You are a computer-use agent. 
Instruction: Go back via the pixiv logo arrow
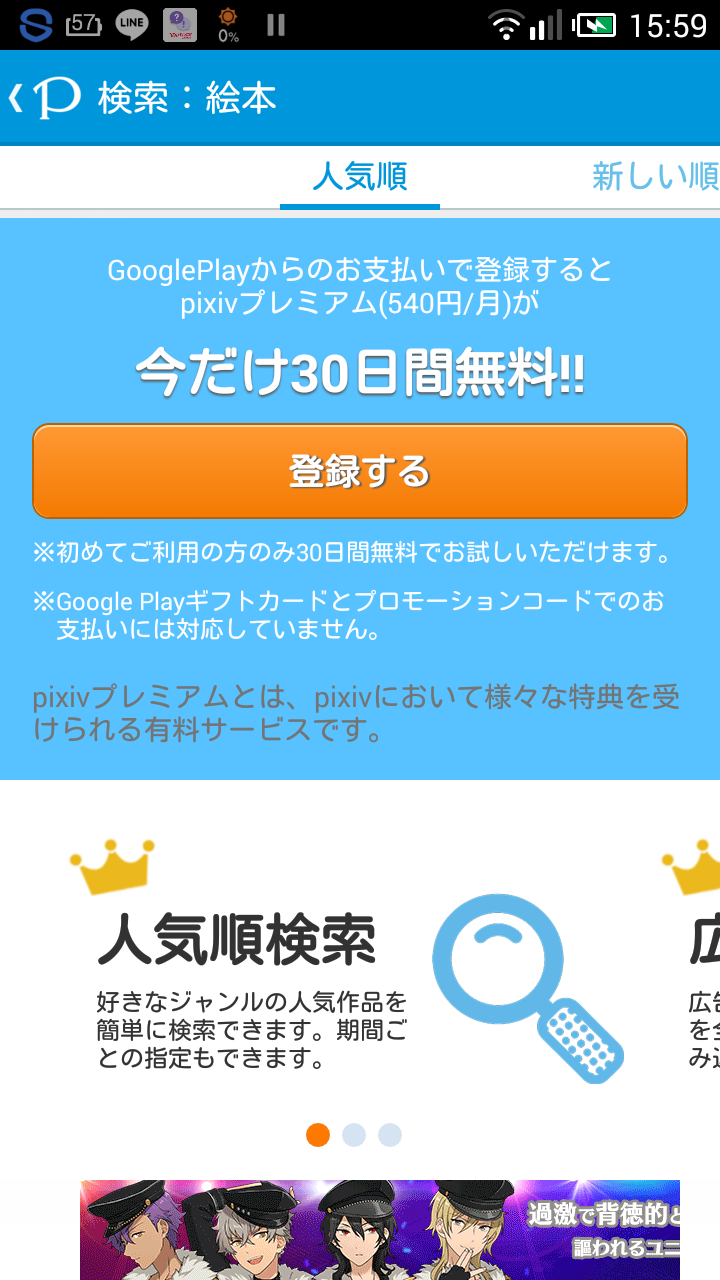pos(42,98)
